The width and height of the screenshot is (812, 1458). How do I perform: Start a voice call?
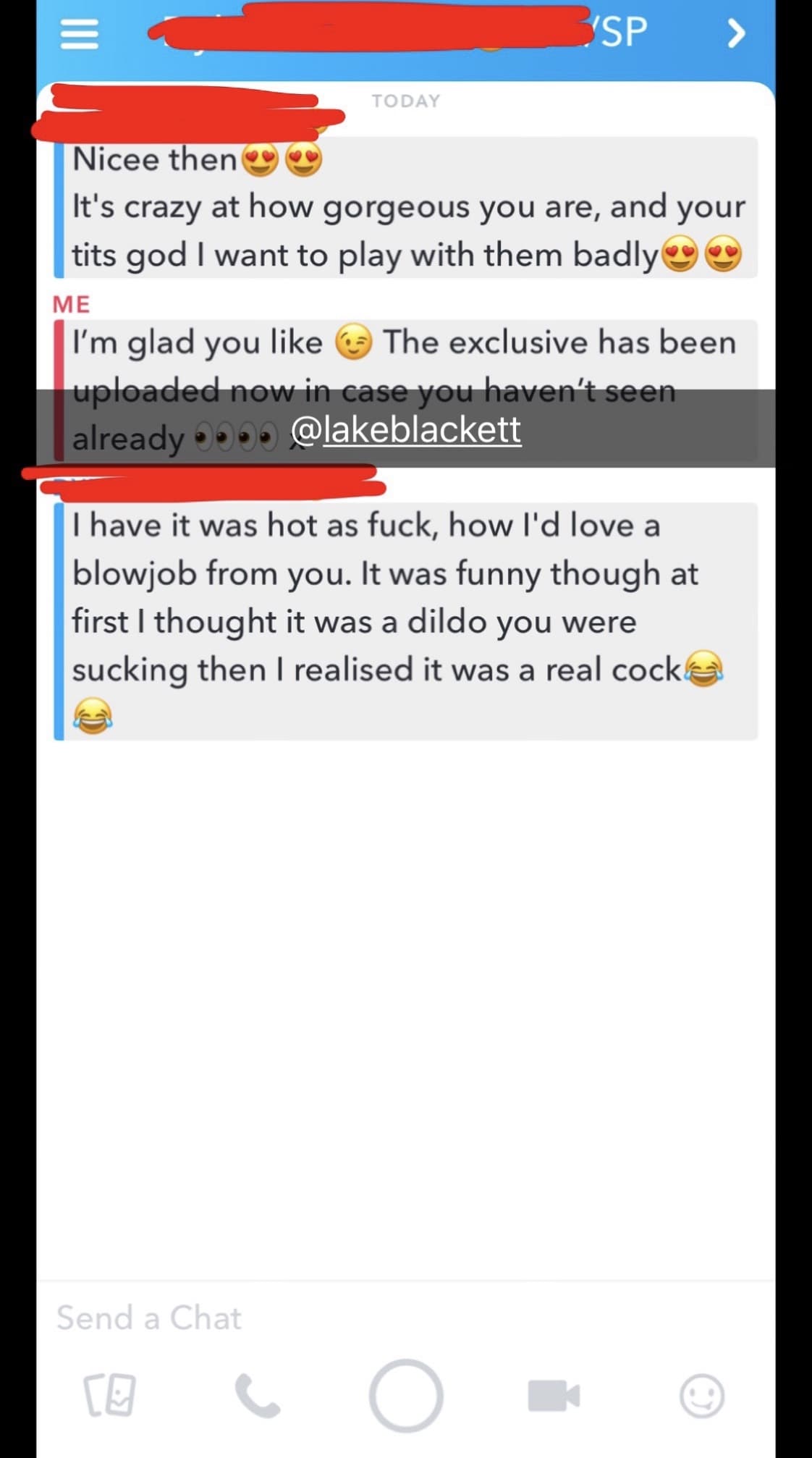pos(257,1395)
